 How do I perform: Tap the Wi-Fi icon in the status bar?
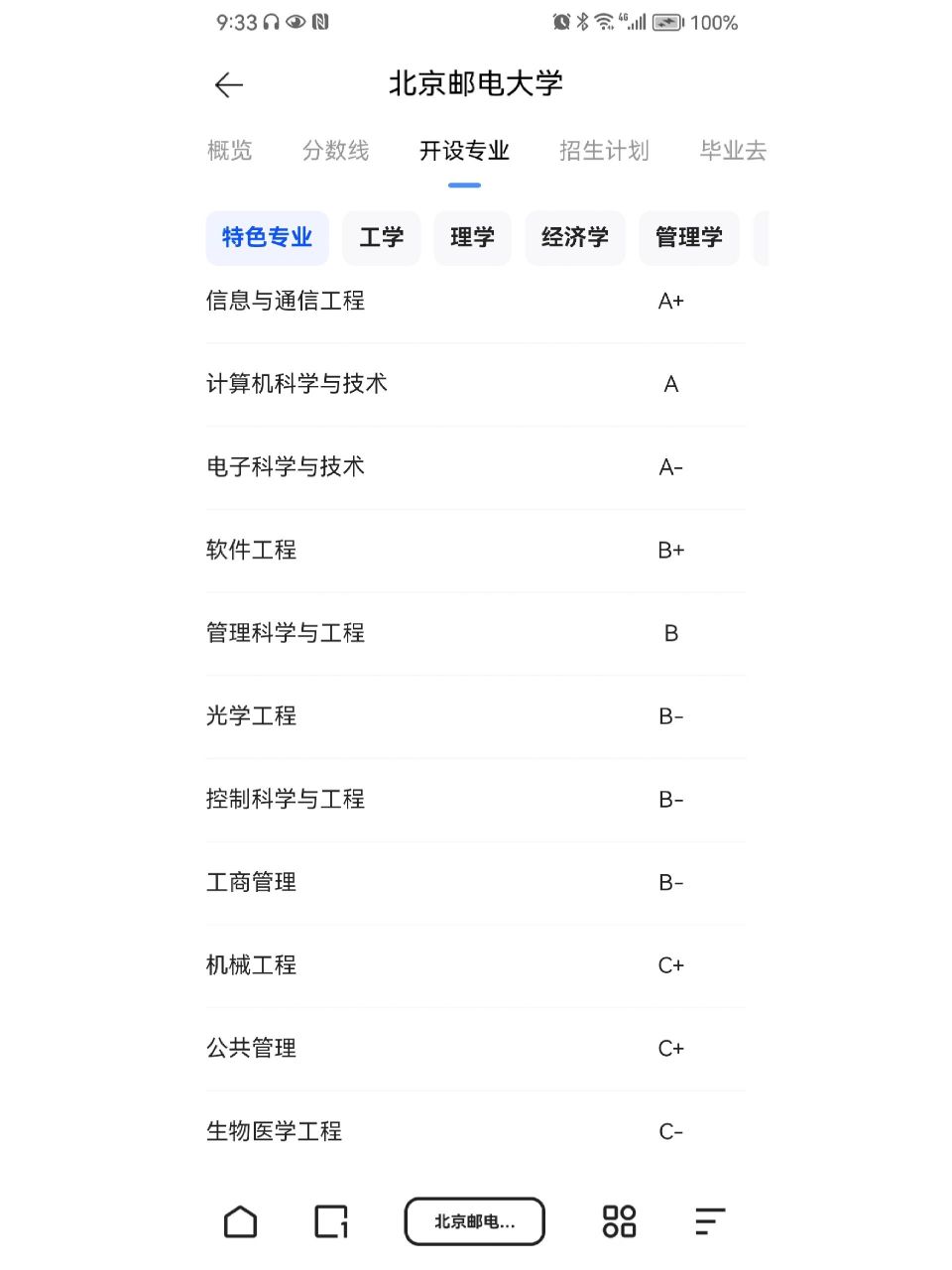(605, 22)
